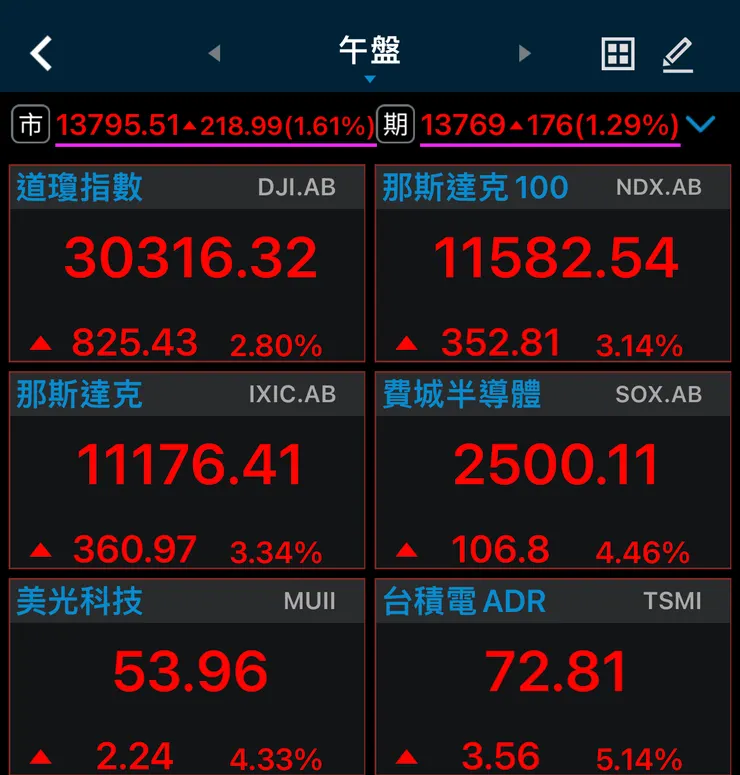Tap the back arrow to return
This screenshot has height=775, width=740.
(40, 52)
